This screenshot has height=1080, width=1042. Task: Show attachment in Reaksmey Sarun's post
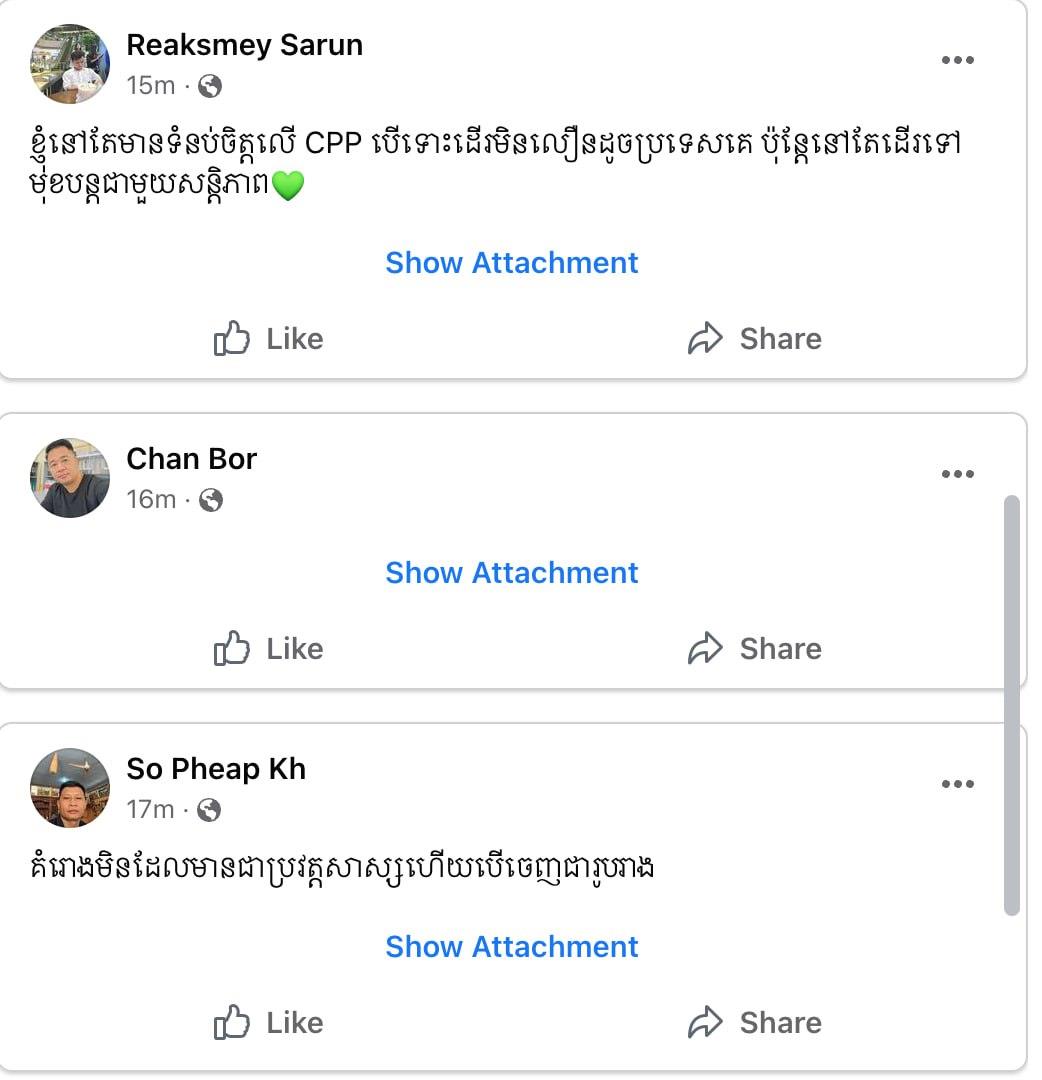511,263
